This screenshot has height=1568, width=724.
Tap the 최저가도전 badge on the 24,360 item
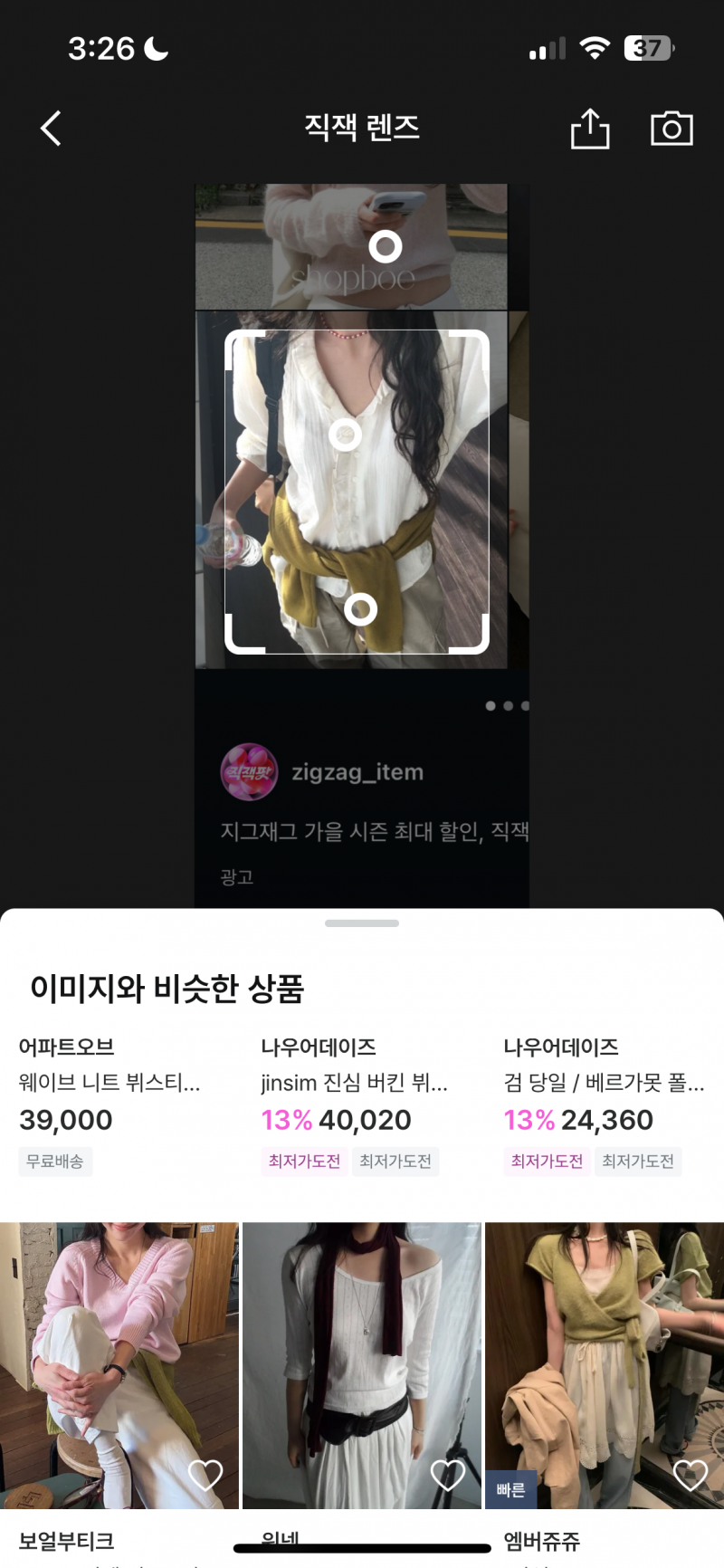pos(547,1162)
